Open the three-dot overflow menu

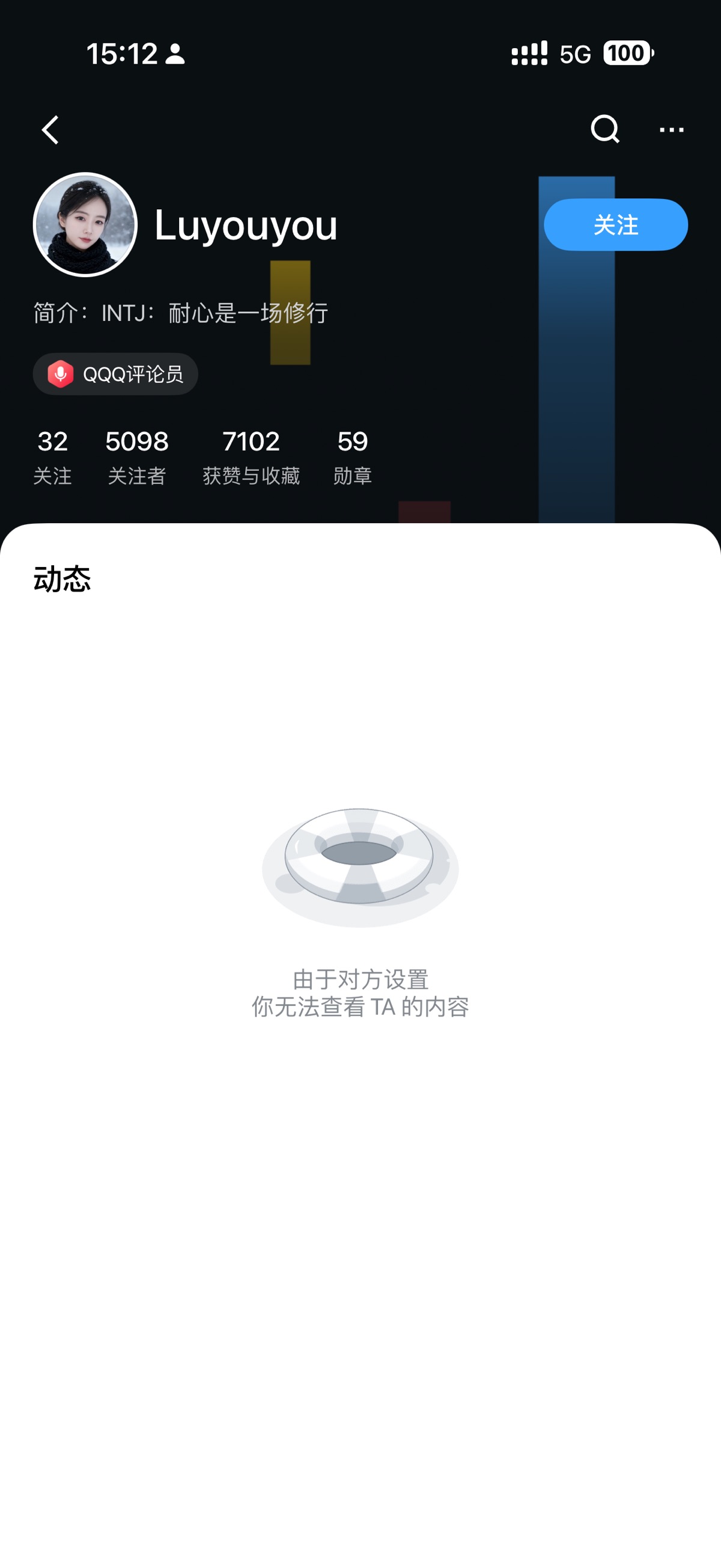(671, 130)
